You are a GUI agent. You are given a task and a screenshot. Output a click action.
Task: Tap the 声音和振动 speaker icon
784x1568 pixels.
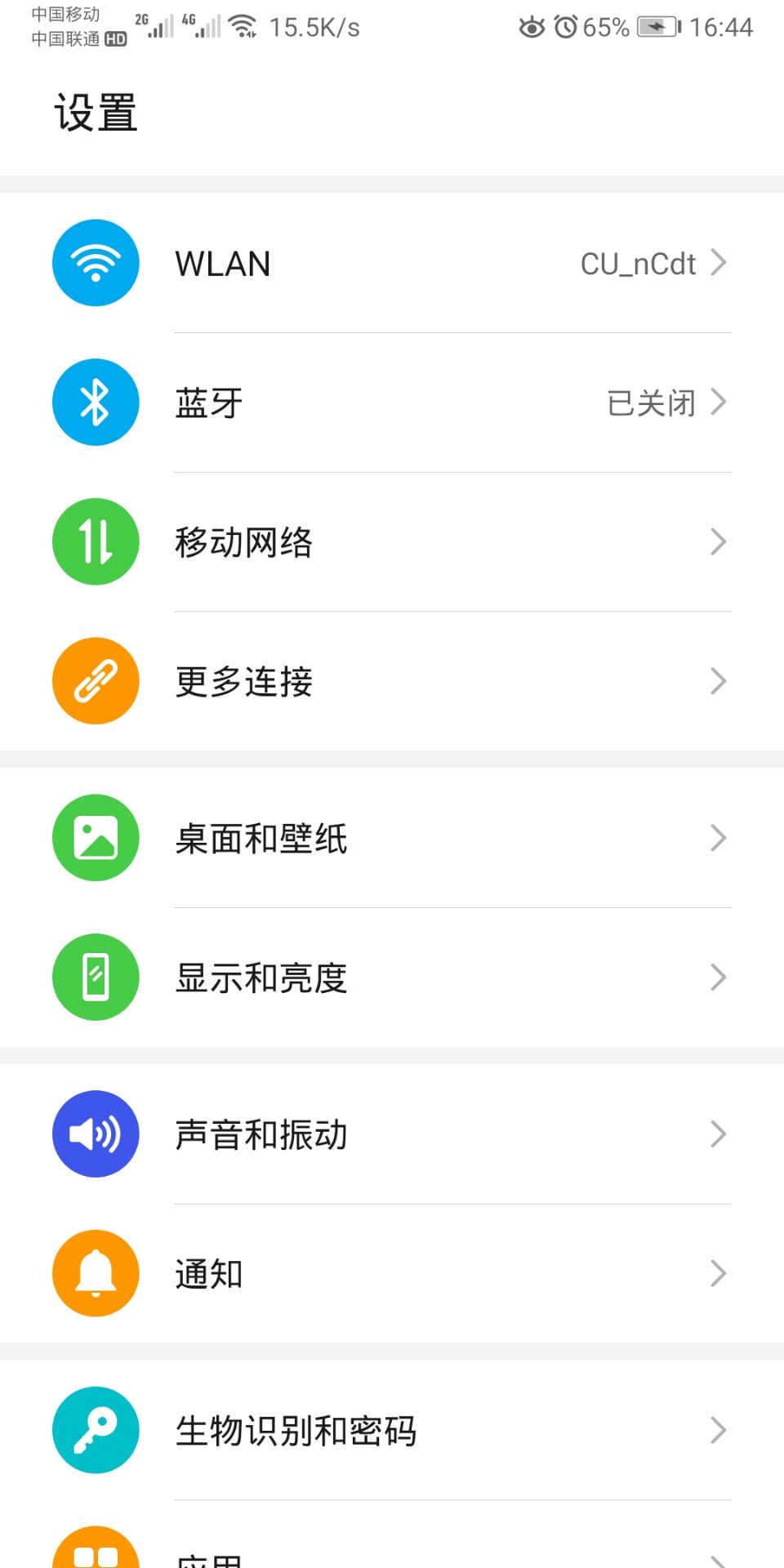[x=95, y=1134]
